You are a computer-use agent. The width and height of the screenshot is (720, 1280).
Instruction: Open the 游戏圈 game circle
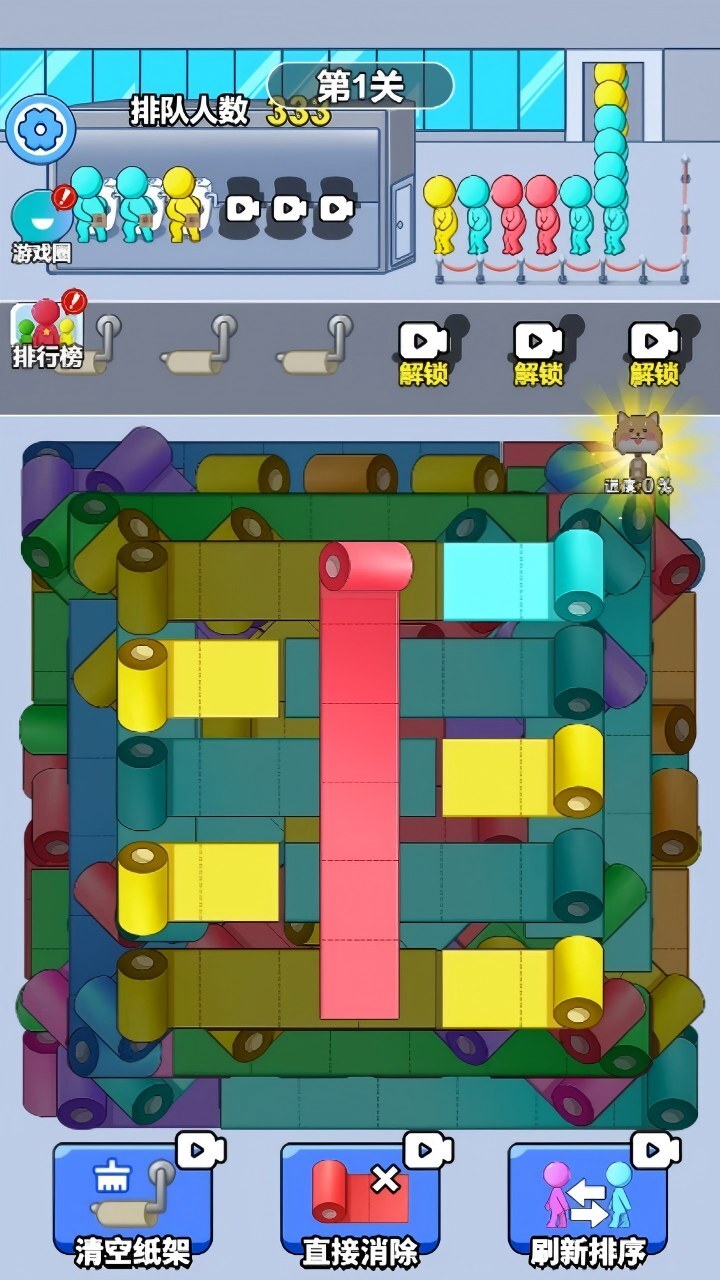pyautogui.click(x=41, y=226)
